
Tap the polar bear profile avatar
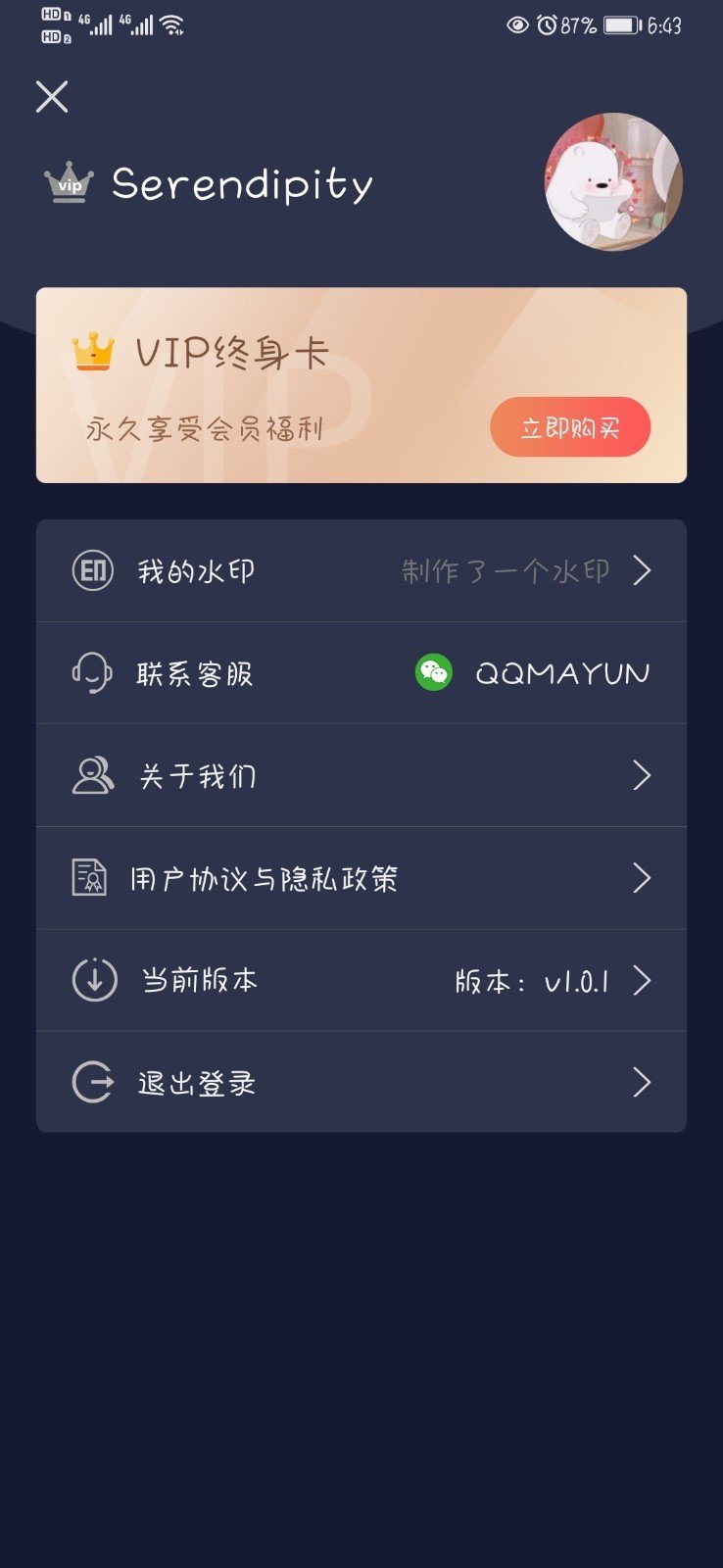[x=613, y=182]
